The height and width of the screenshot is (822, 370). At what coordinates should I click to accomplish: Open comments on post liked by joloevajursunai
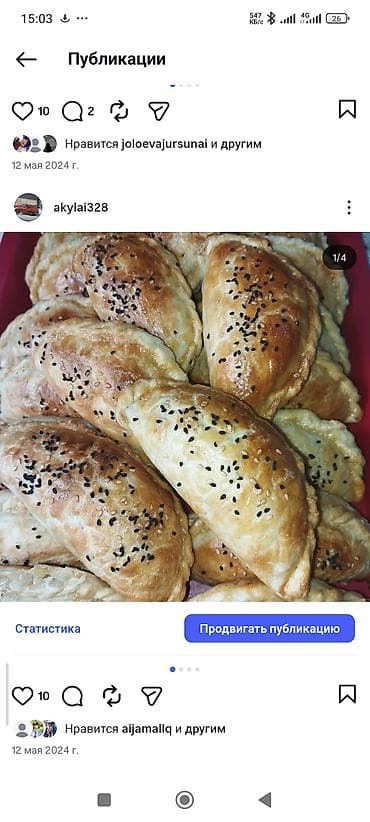72,111
